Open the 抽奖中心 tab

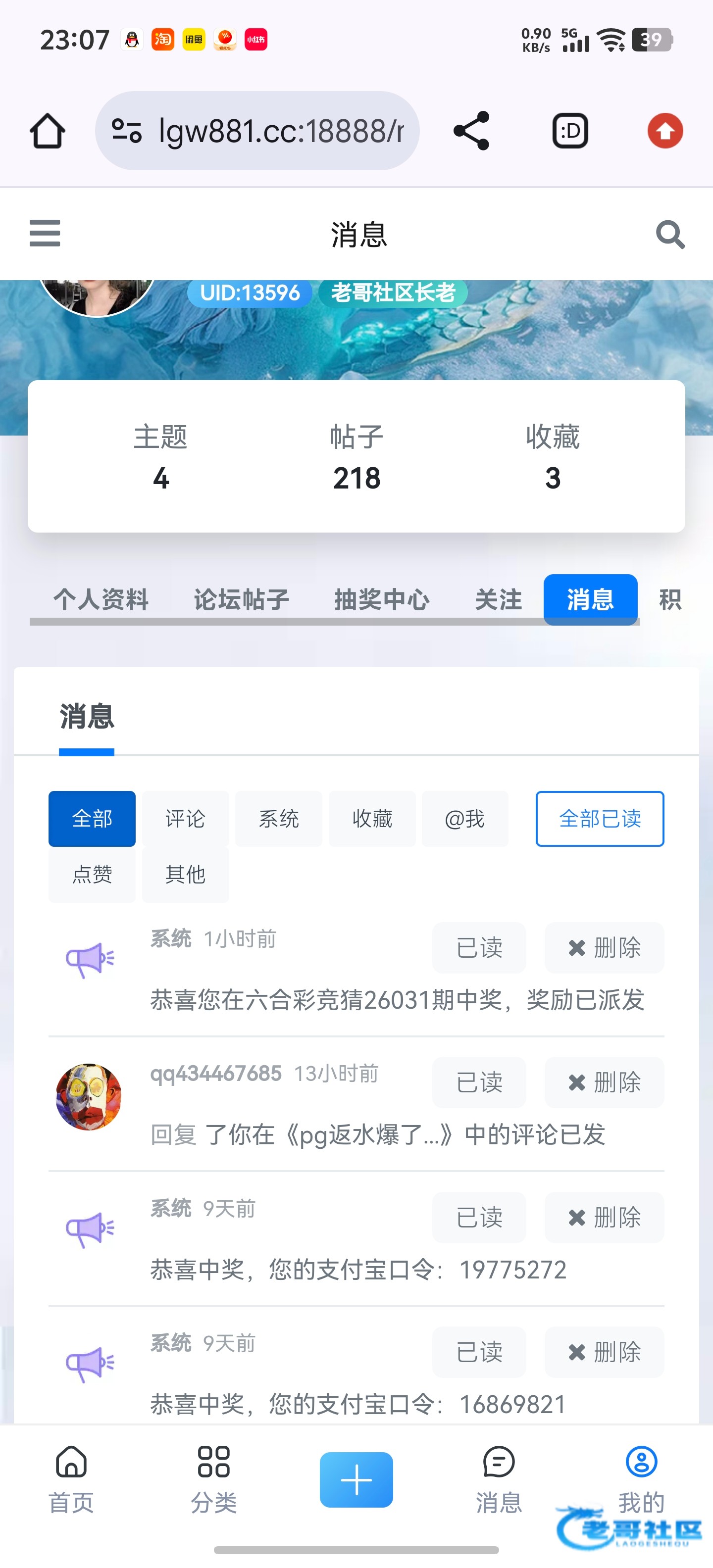382,599
